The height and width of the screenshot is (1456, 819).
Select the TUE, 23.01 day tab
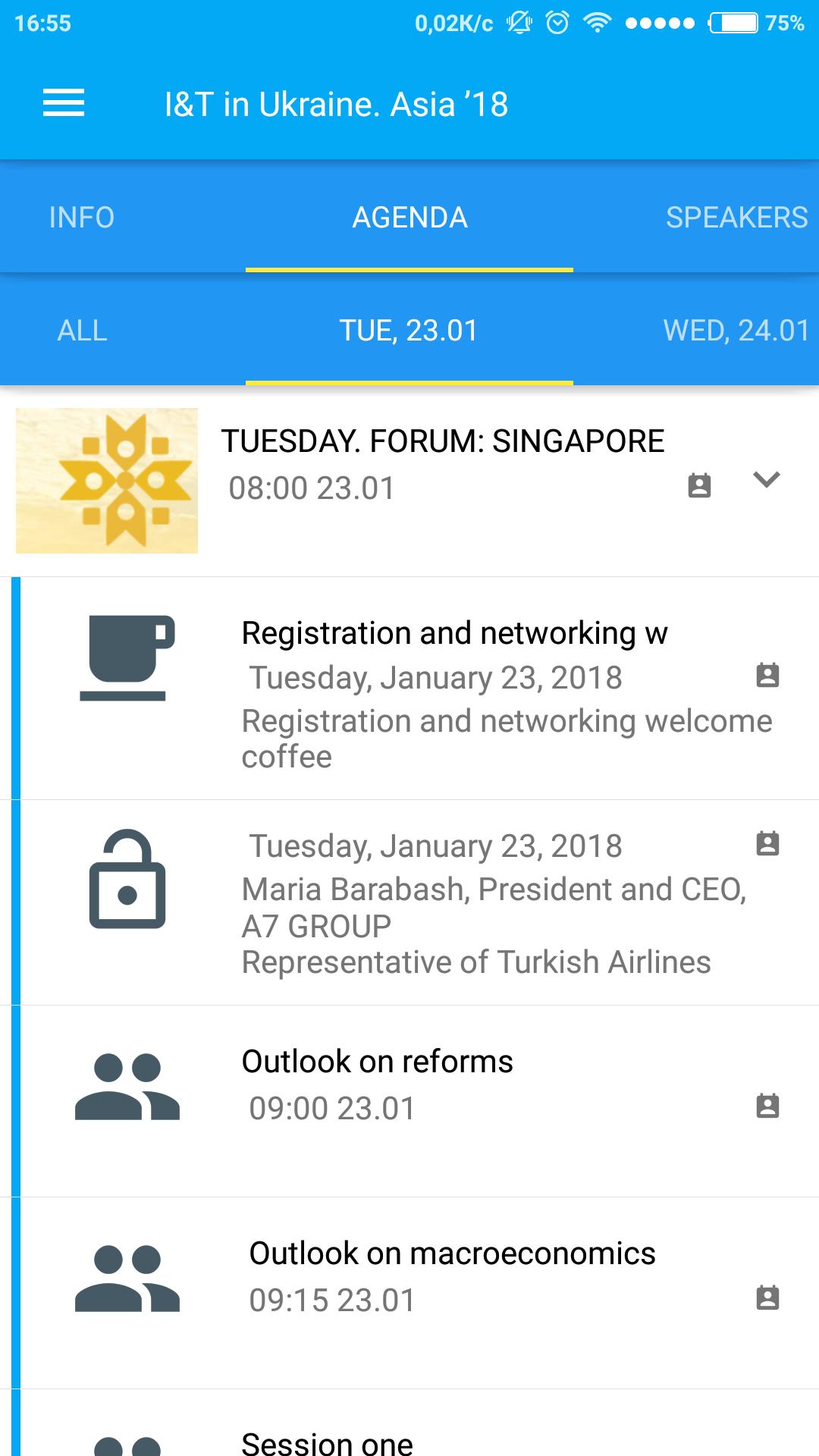(x=409, y=331)
